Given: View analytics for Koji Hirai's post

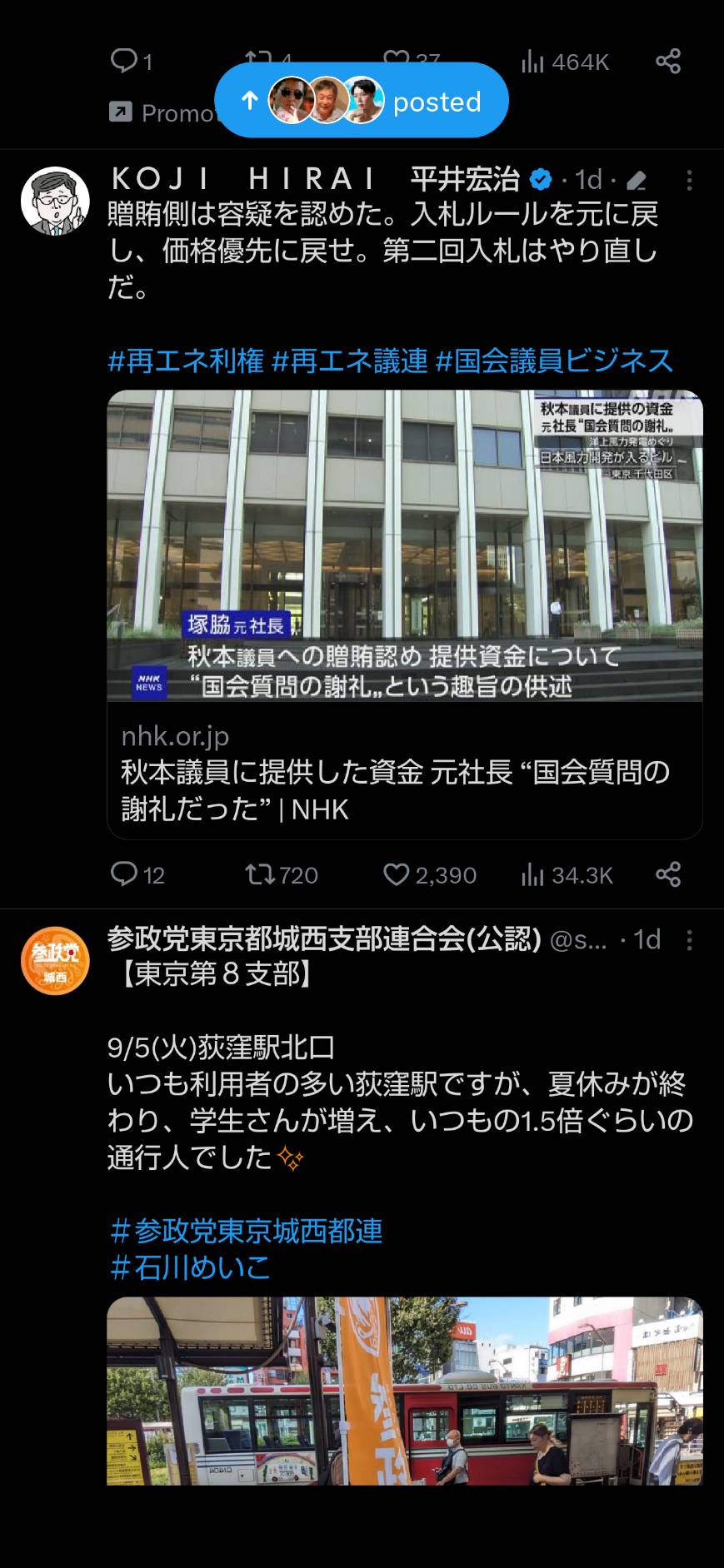Looking at the screenshot, I should (567, 874).
